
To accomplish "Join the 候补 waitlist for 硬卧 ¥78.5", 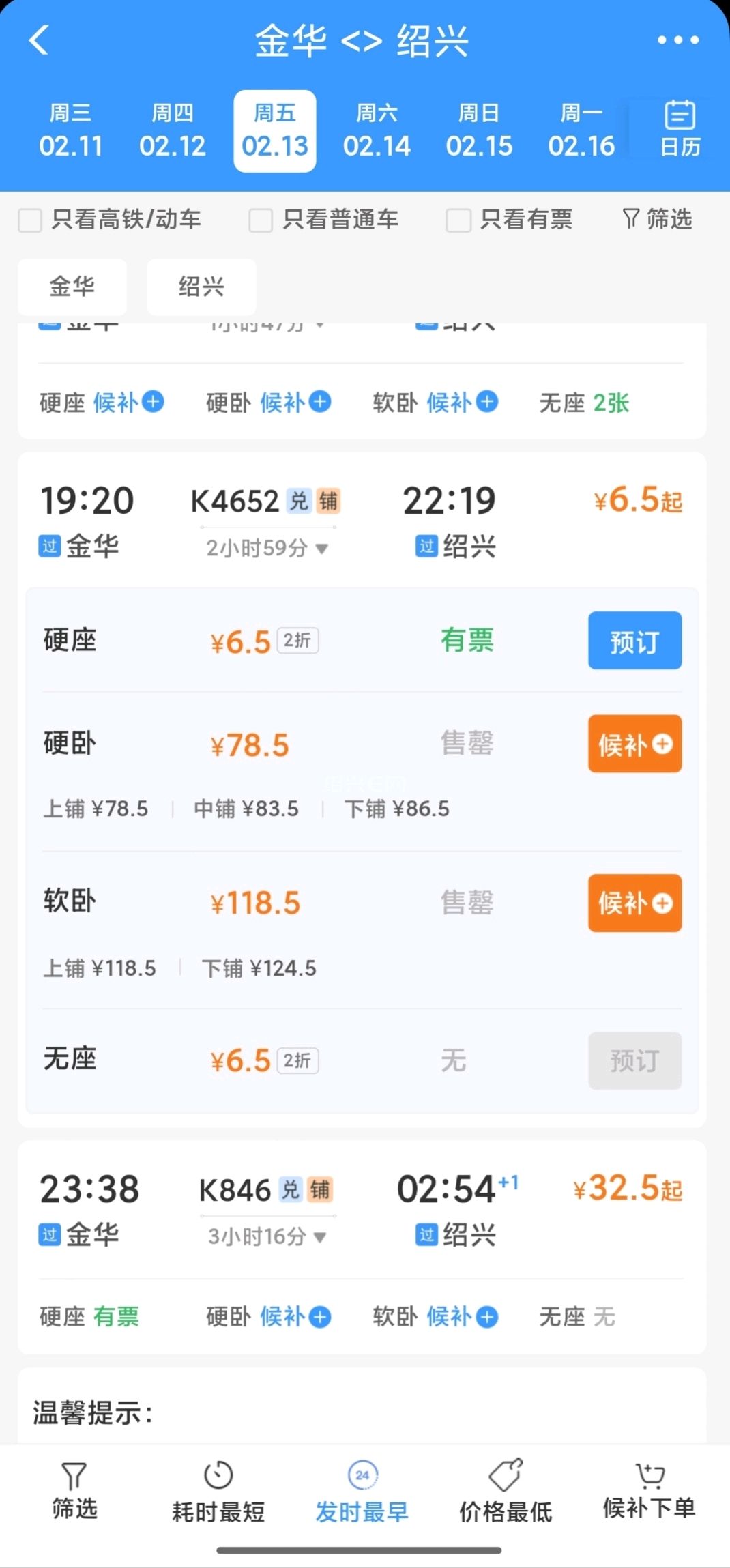I will pyautogui.click(x=634, y=744).
